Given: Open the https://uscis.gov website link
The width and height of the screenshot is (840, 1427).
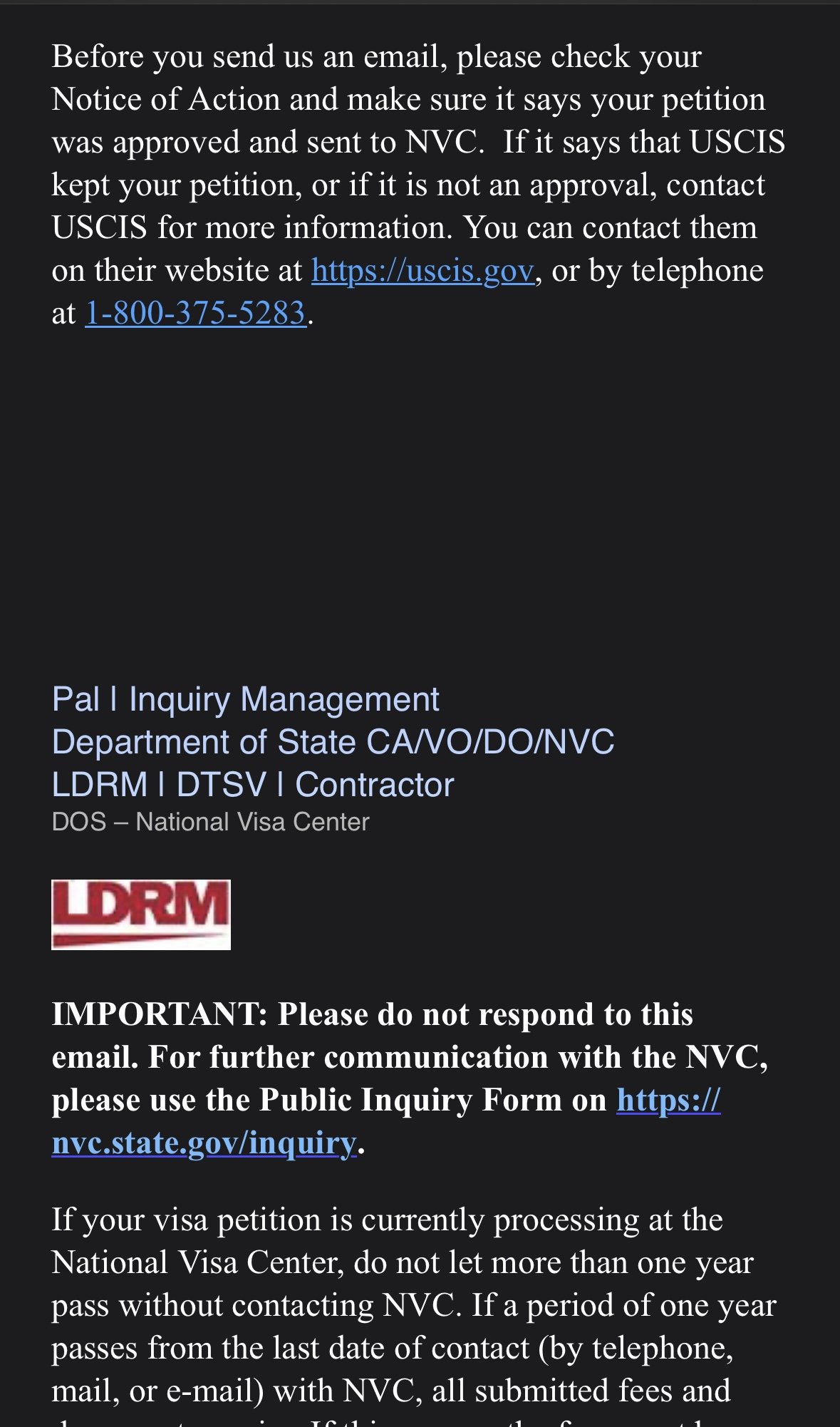Looking at the screenshot, I should [x=422, y=271].
